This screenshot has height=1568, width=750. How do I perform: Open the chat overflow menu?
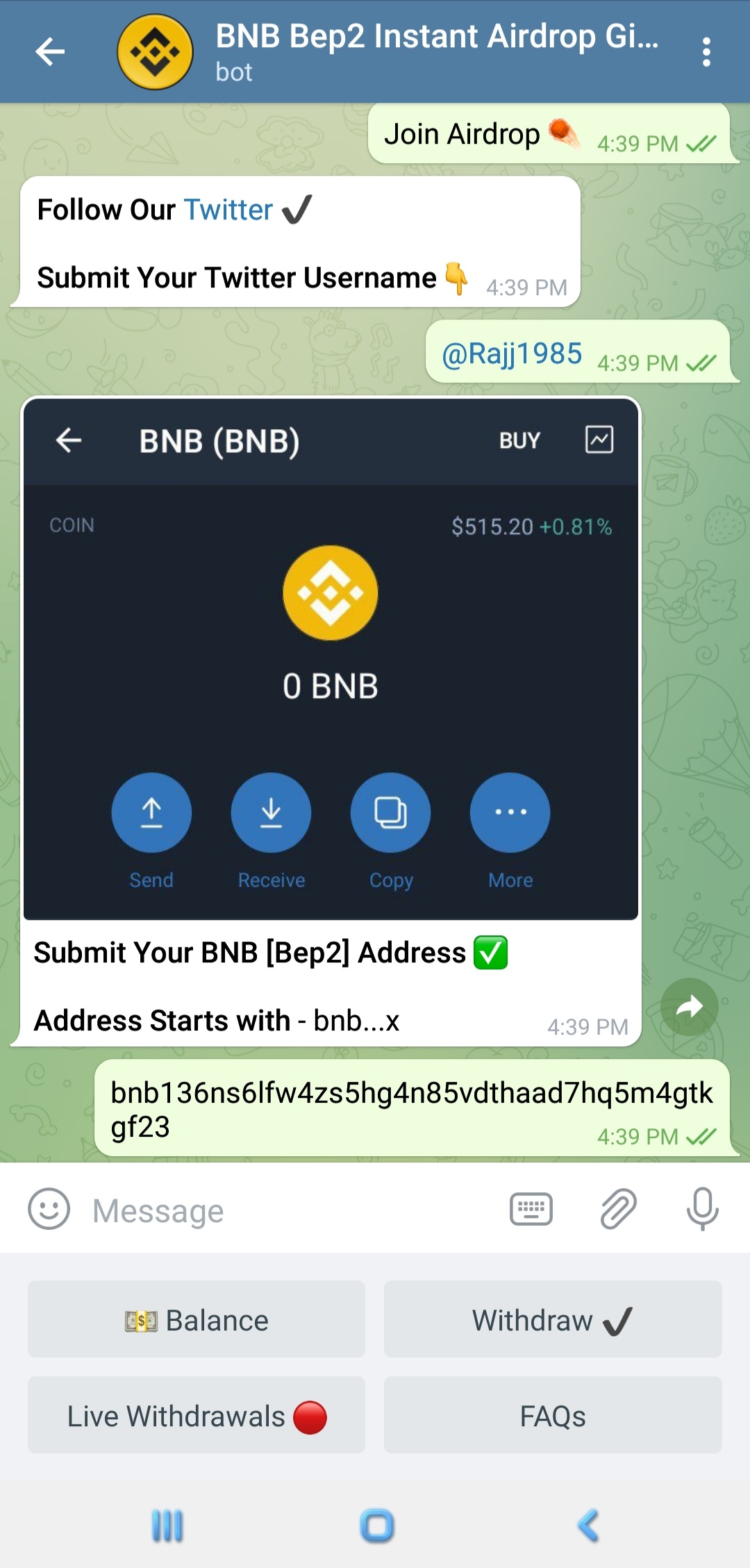coord(706,52)
